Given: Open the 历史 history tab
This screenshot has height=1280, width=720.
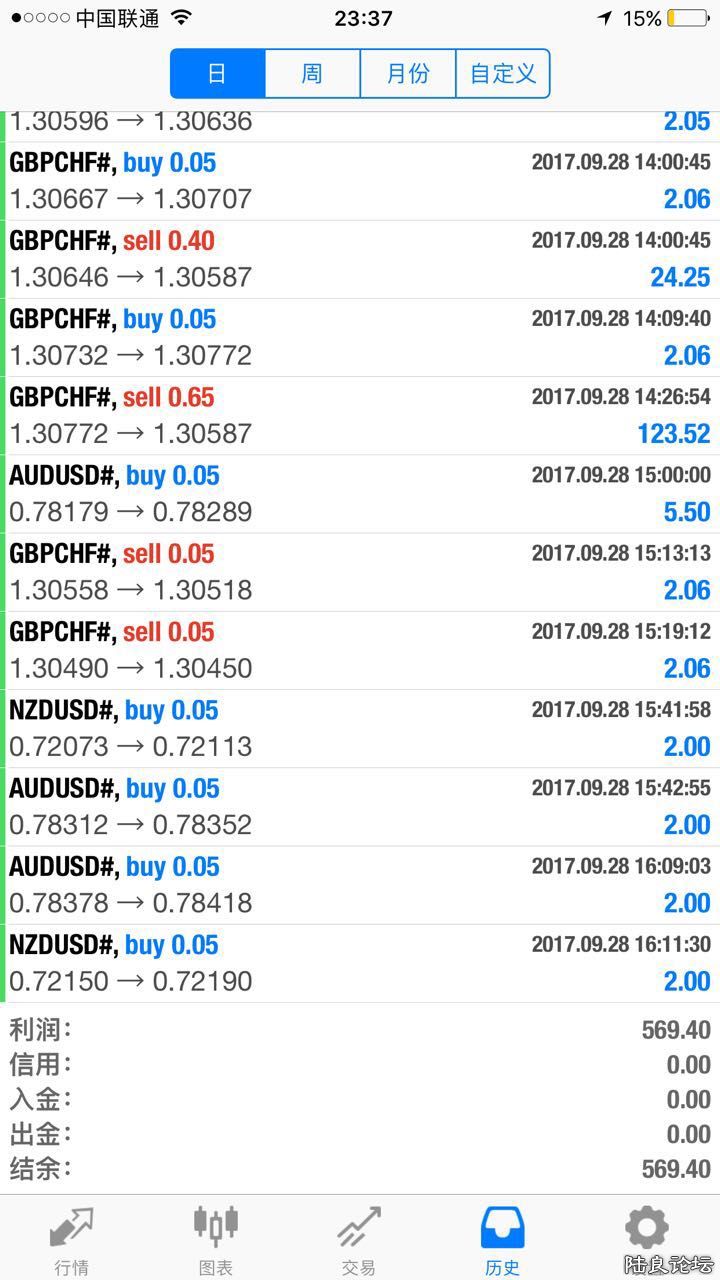Looking at the screenshot, I should (x=502, y=1238).
